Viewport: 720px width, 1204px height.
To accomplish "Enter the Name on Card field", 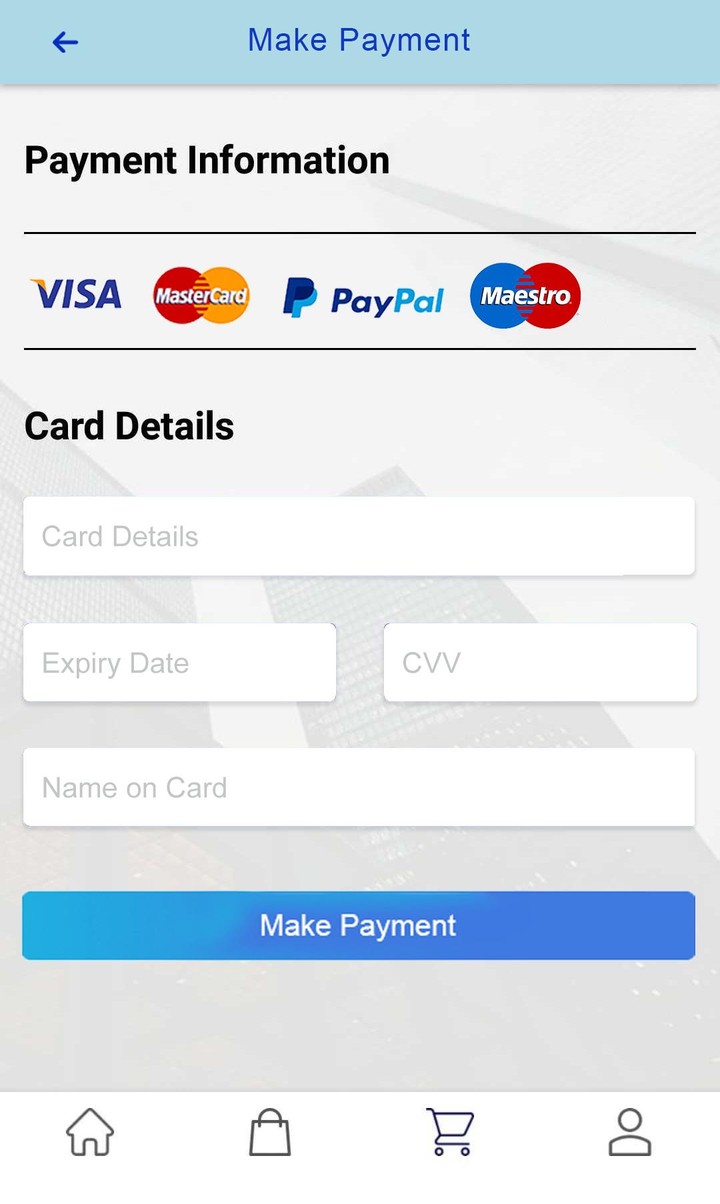I will (x=358, y=787).
